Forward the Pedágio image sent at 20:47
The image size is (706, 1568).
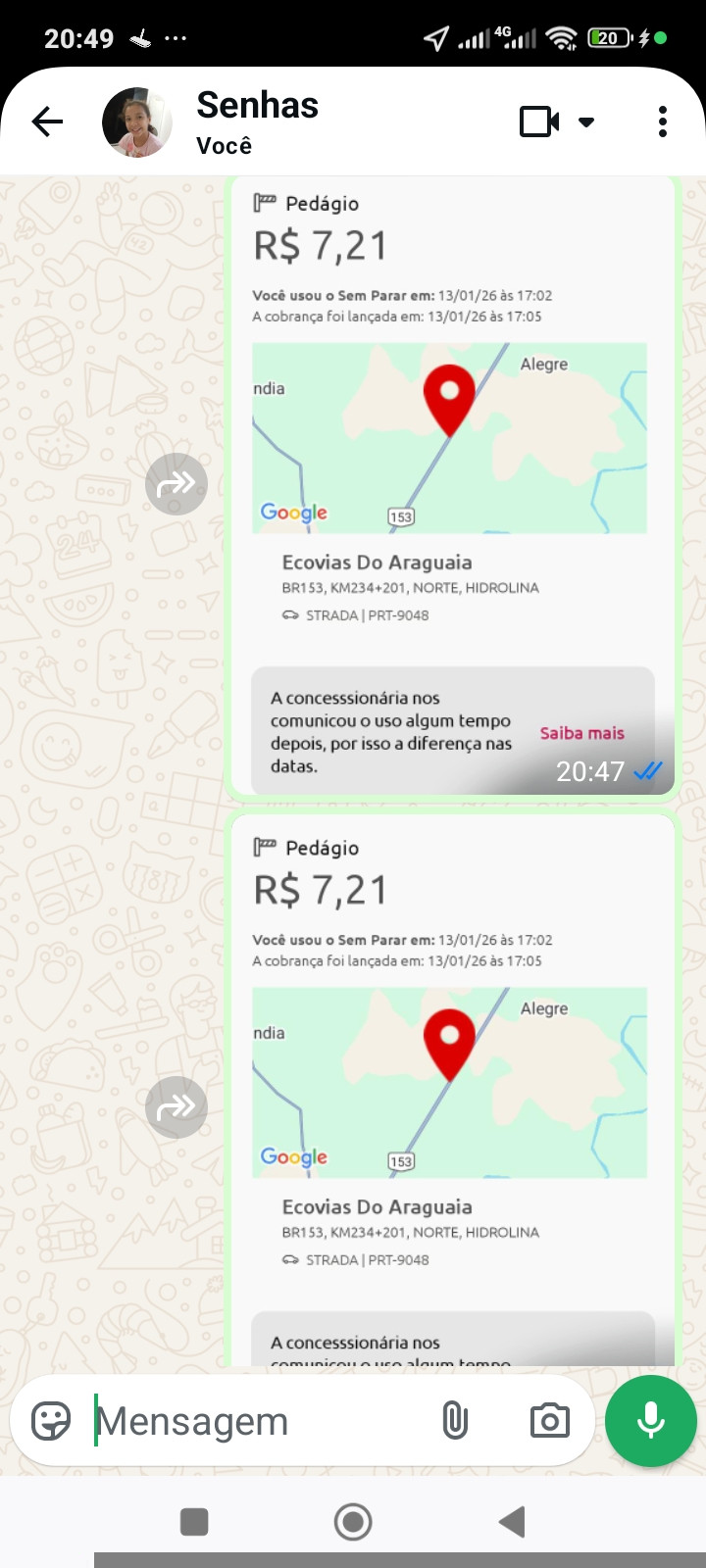click(176, 484)
